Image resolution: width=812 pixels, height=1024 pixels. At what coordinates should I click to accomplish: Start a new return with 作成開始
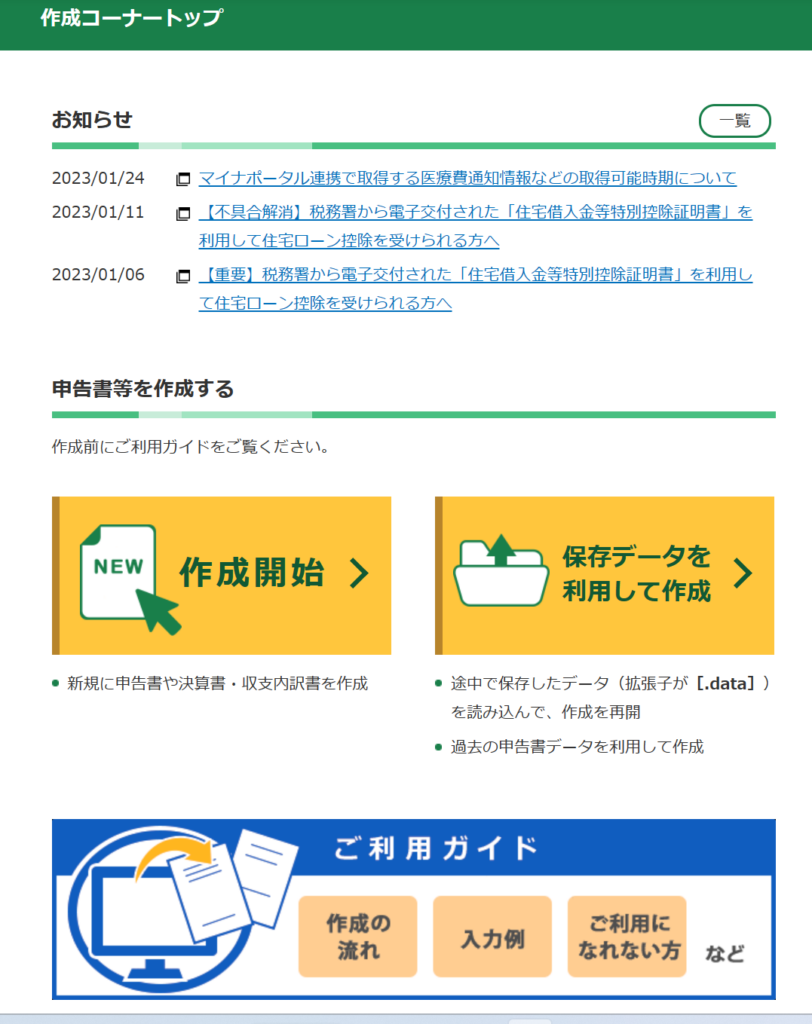tap(222, 575)
